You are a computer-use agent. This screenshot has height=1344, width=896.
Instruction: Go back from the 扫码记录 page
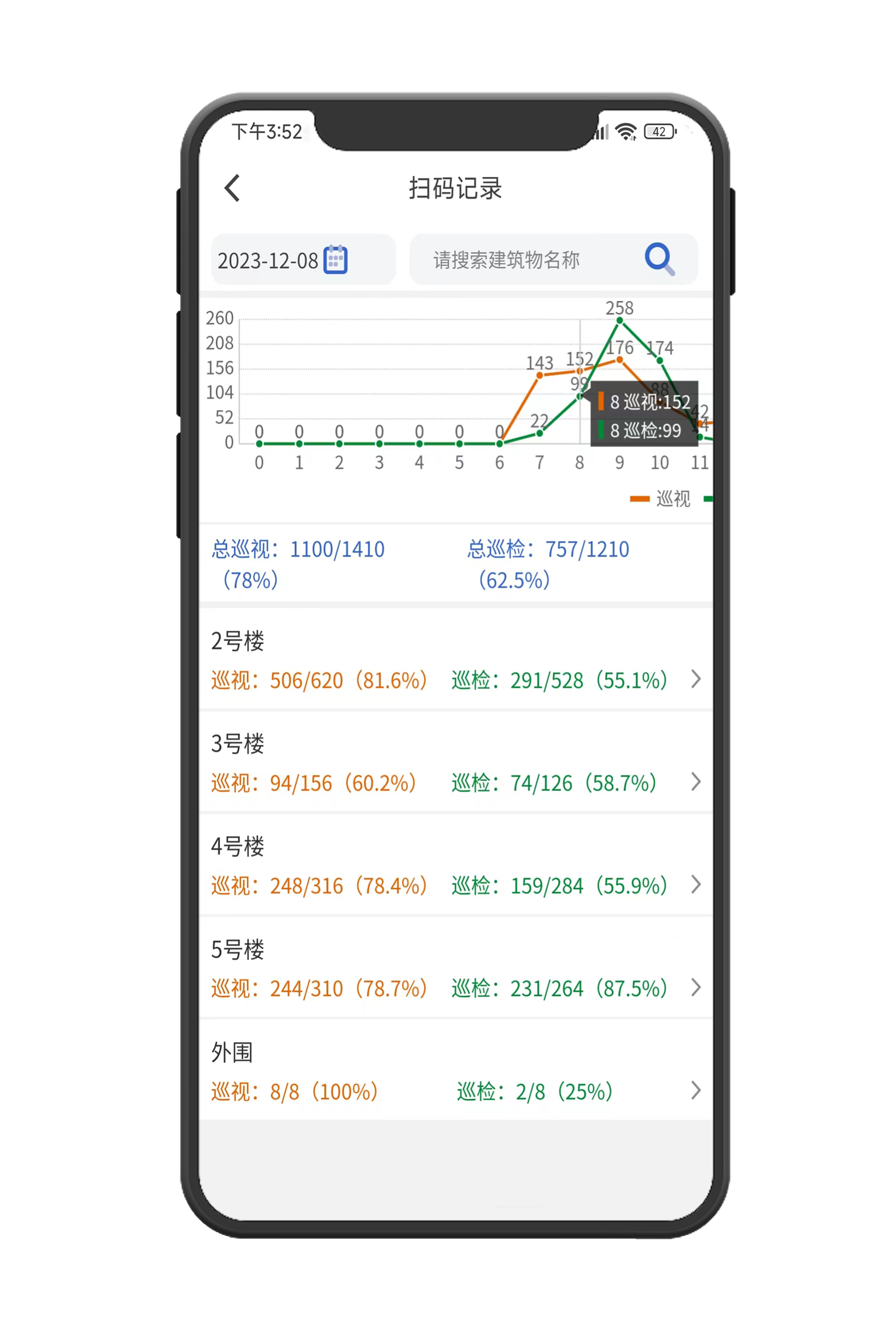(x=232, y=188)
